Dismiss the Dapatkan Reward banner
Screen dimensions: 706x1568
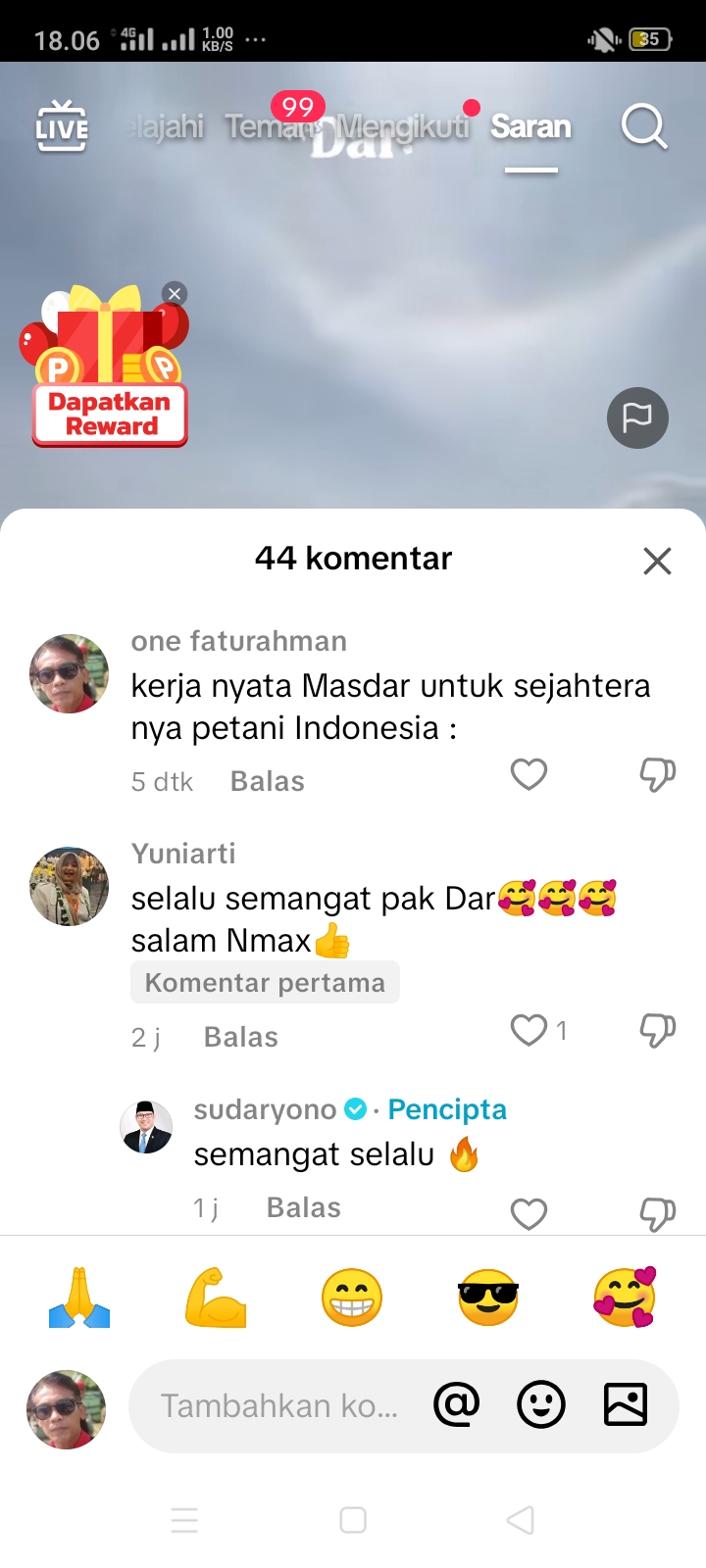pyautogui.click(x=175, y=293)
